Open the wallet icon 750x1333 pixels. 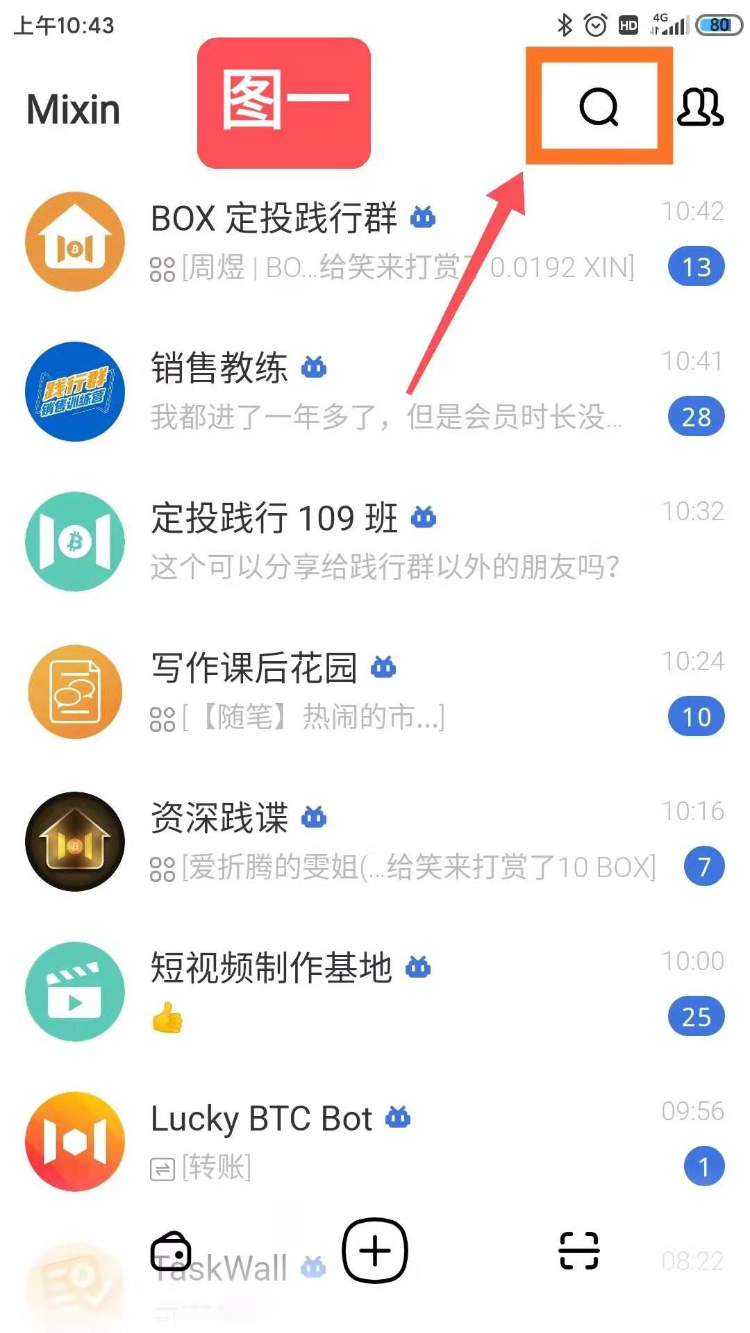coord(171,1251)
